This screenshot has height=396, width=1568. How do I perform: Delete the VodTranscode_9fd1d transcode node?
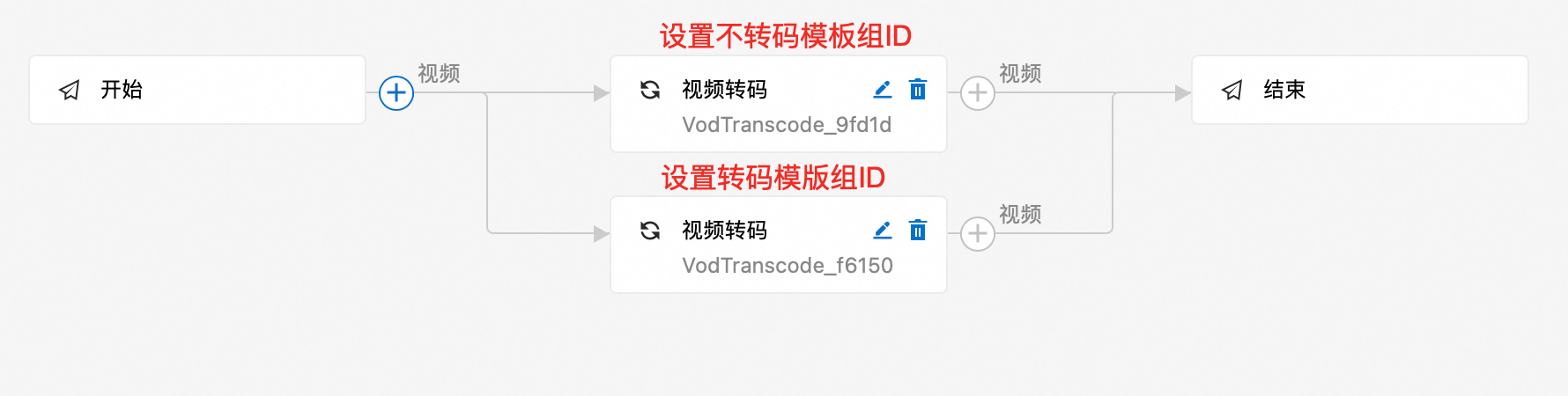coord(918,89)
